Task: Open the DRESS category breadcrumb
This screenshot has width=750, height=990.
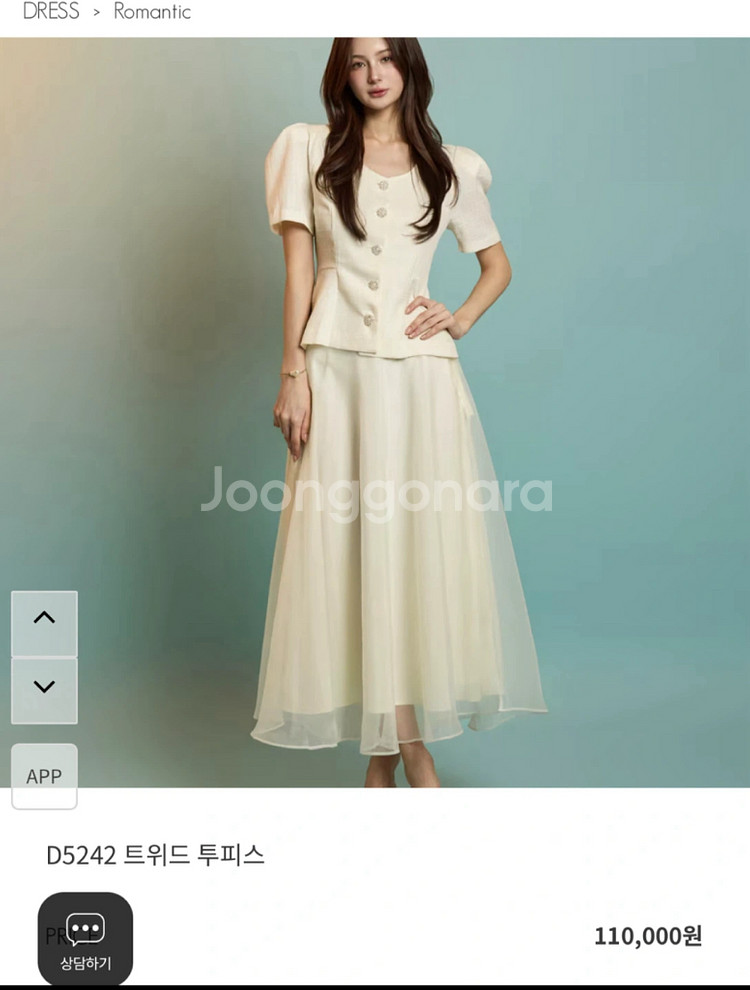Action: pos(51,12)
